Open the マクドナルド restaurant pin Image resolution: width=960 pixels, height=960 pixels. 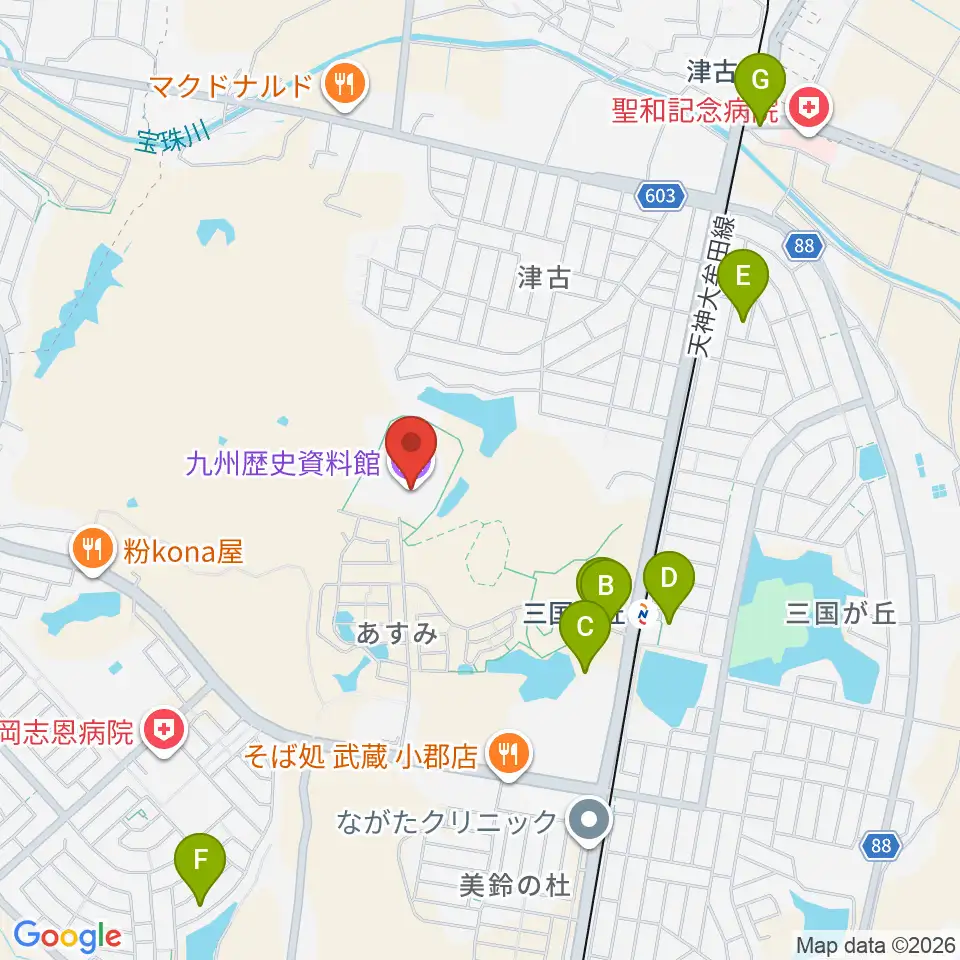tap(345, 86)
